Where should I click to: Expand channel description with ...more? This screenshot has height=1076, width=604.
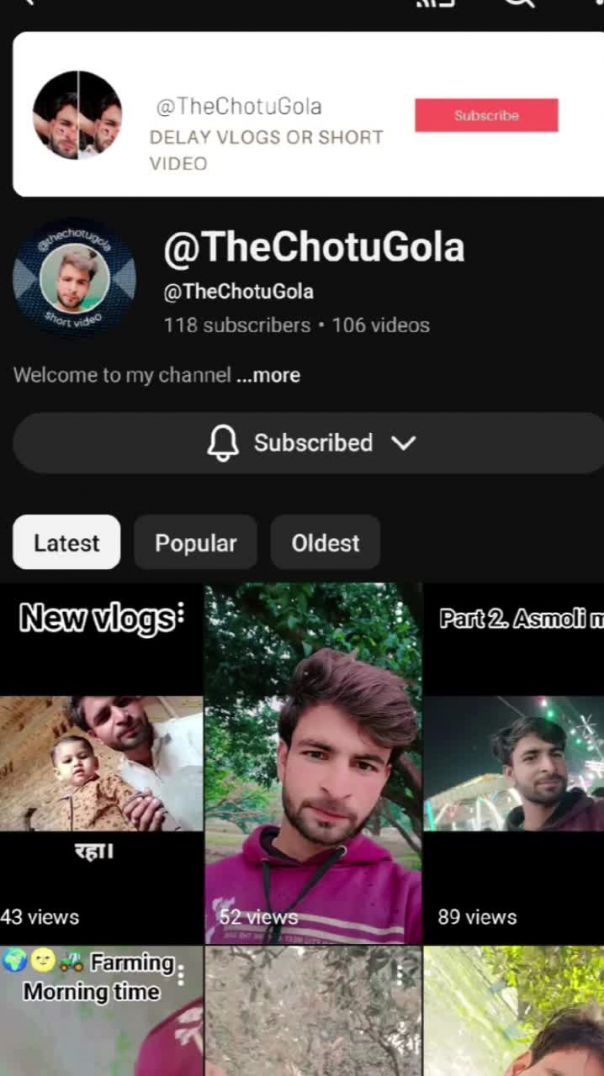pyautogui.click(x=268, y=376)
